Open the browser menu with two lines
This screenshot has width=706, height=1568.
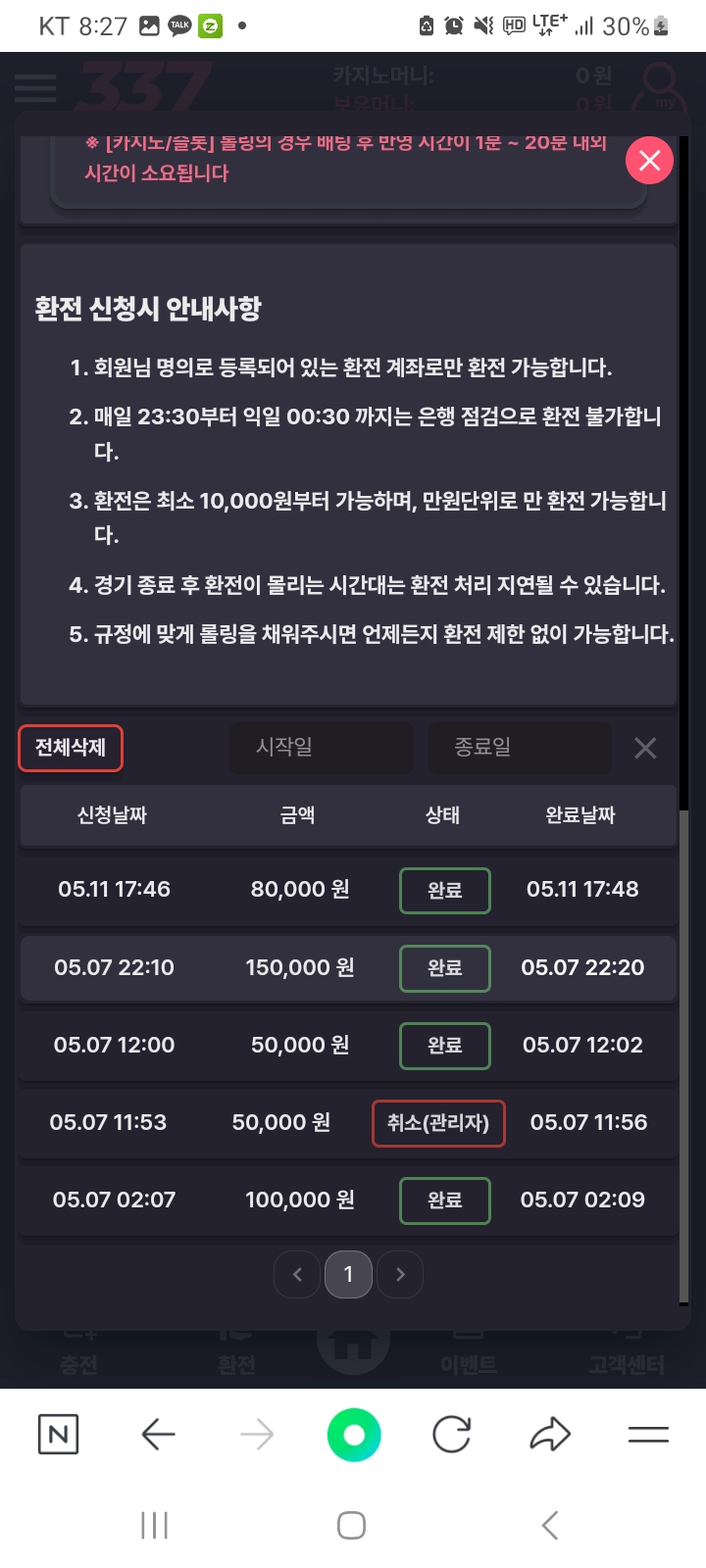648,1435
